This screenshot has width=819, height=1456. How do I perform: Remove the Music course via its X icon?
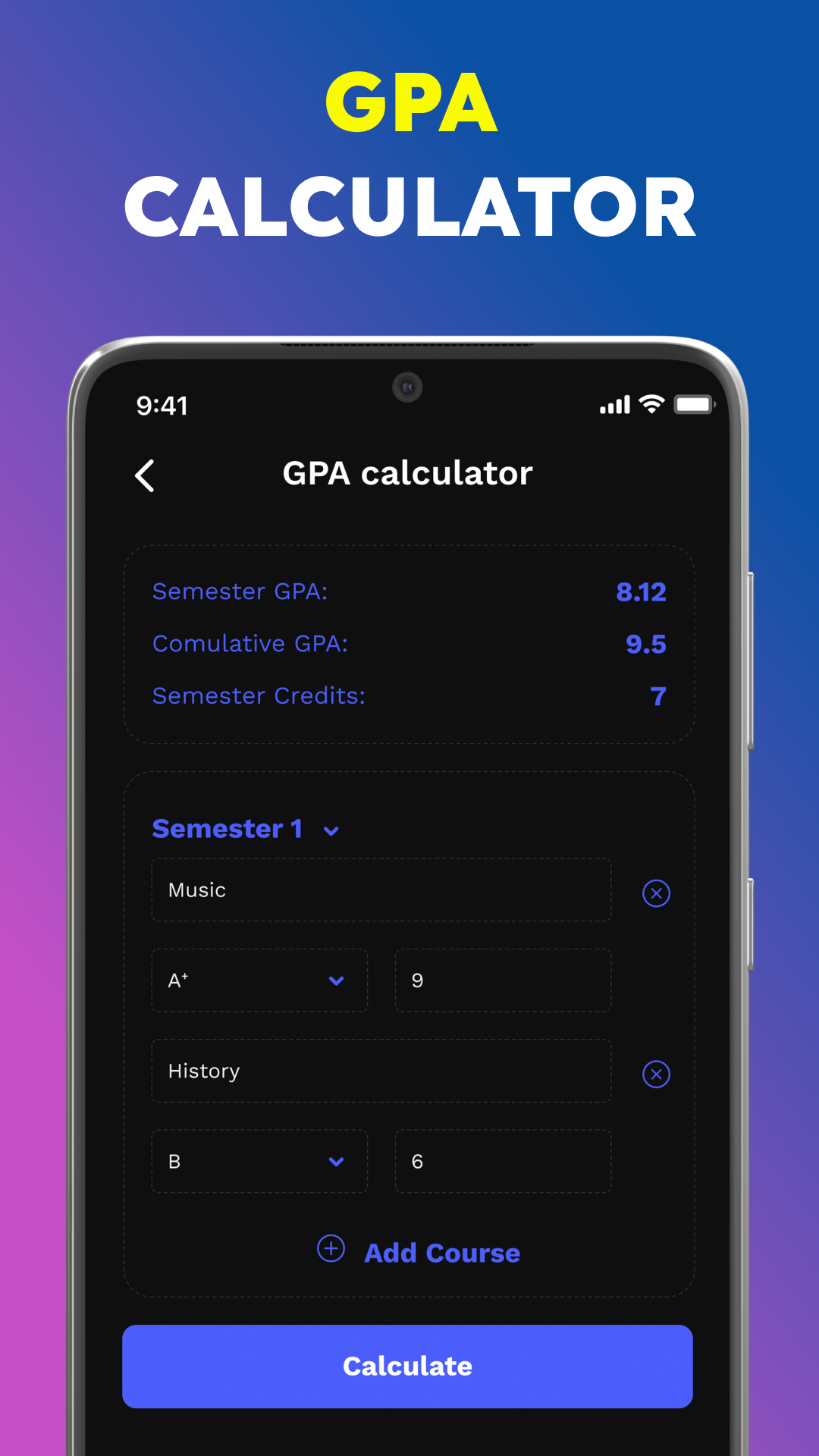point(656,893)
